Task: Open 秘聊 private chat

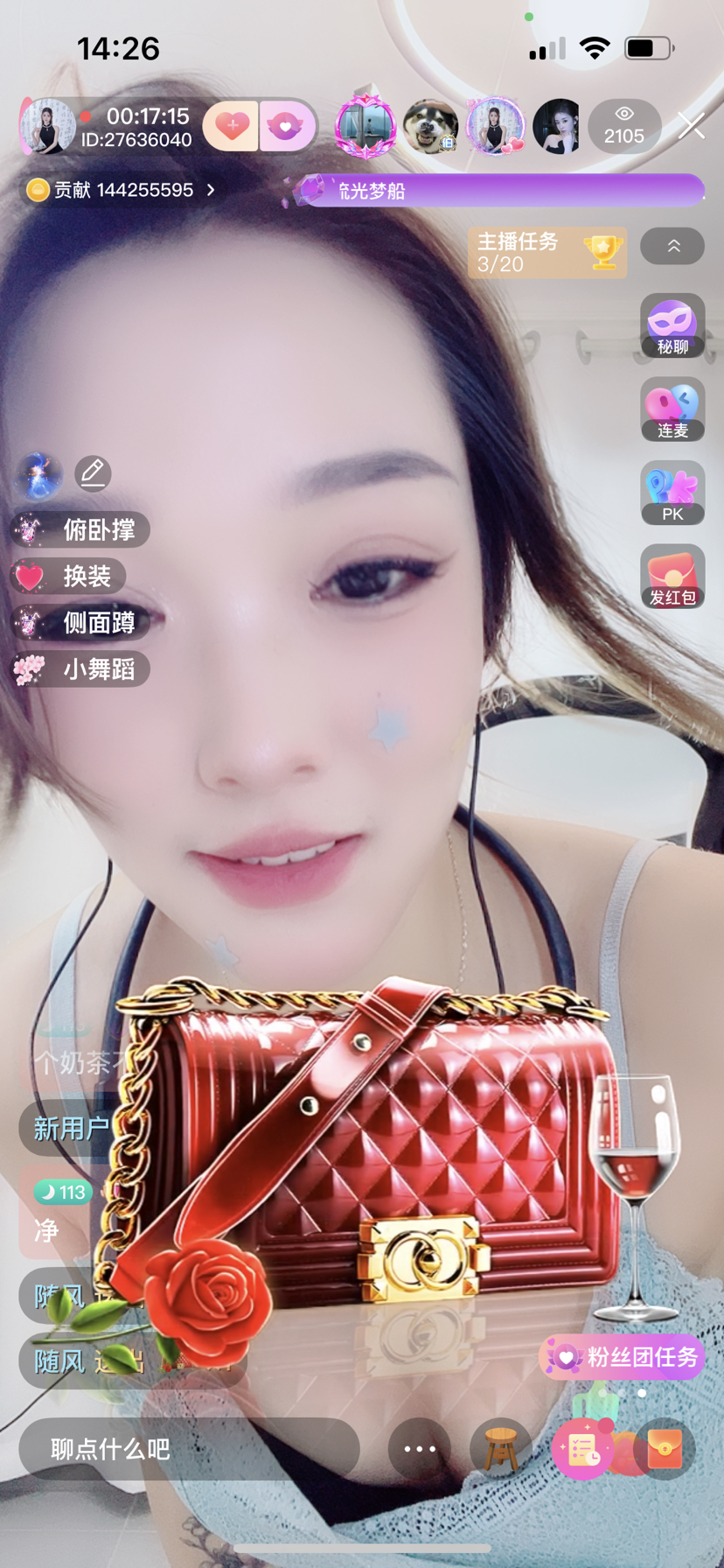Action: 672,325
